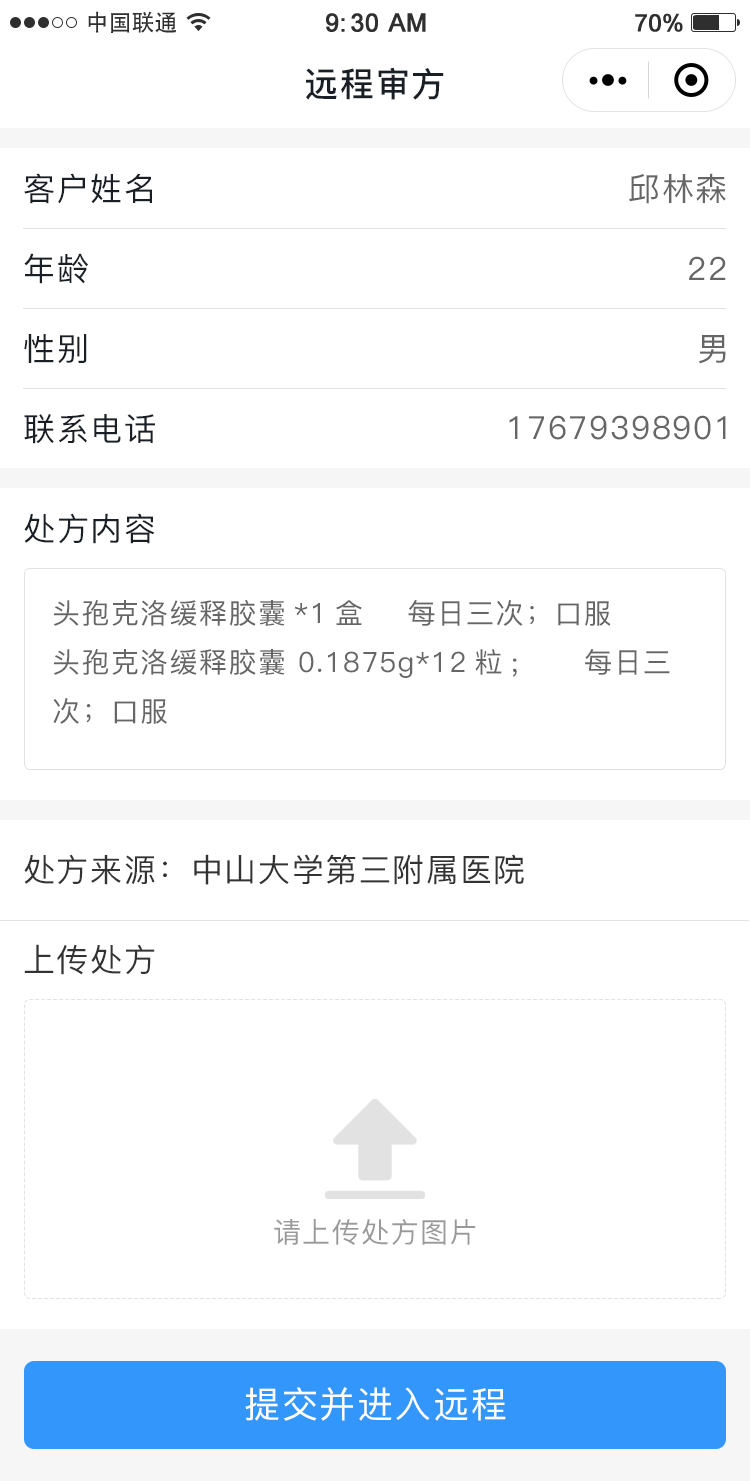The image size is (750, 1481).
Task: Tap the 年龄 value 22
Action: 713,269
